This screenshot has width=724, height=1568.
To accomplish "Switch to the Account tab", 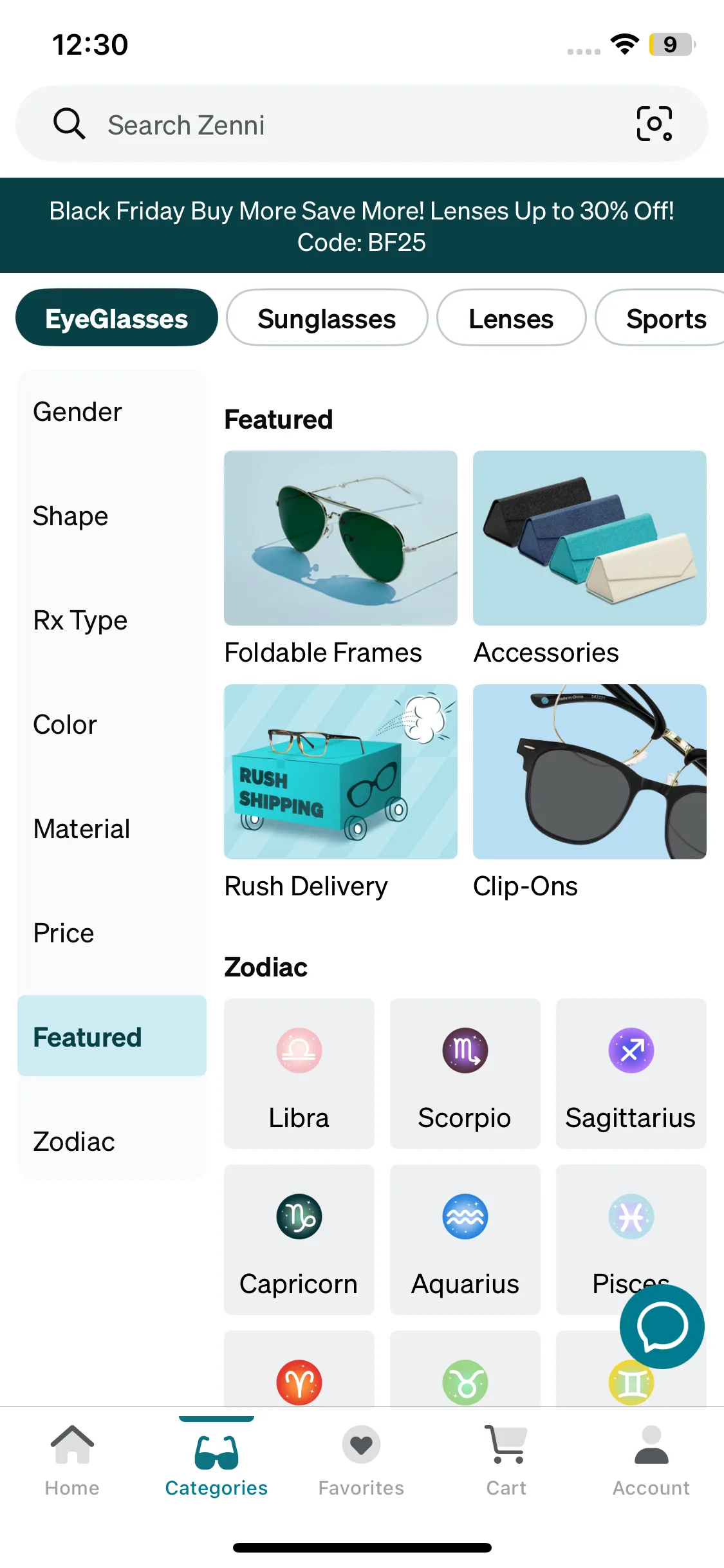I will click(651, 1461).
